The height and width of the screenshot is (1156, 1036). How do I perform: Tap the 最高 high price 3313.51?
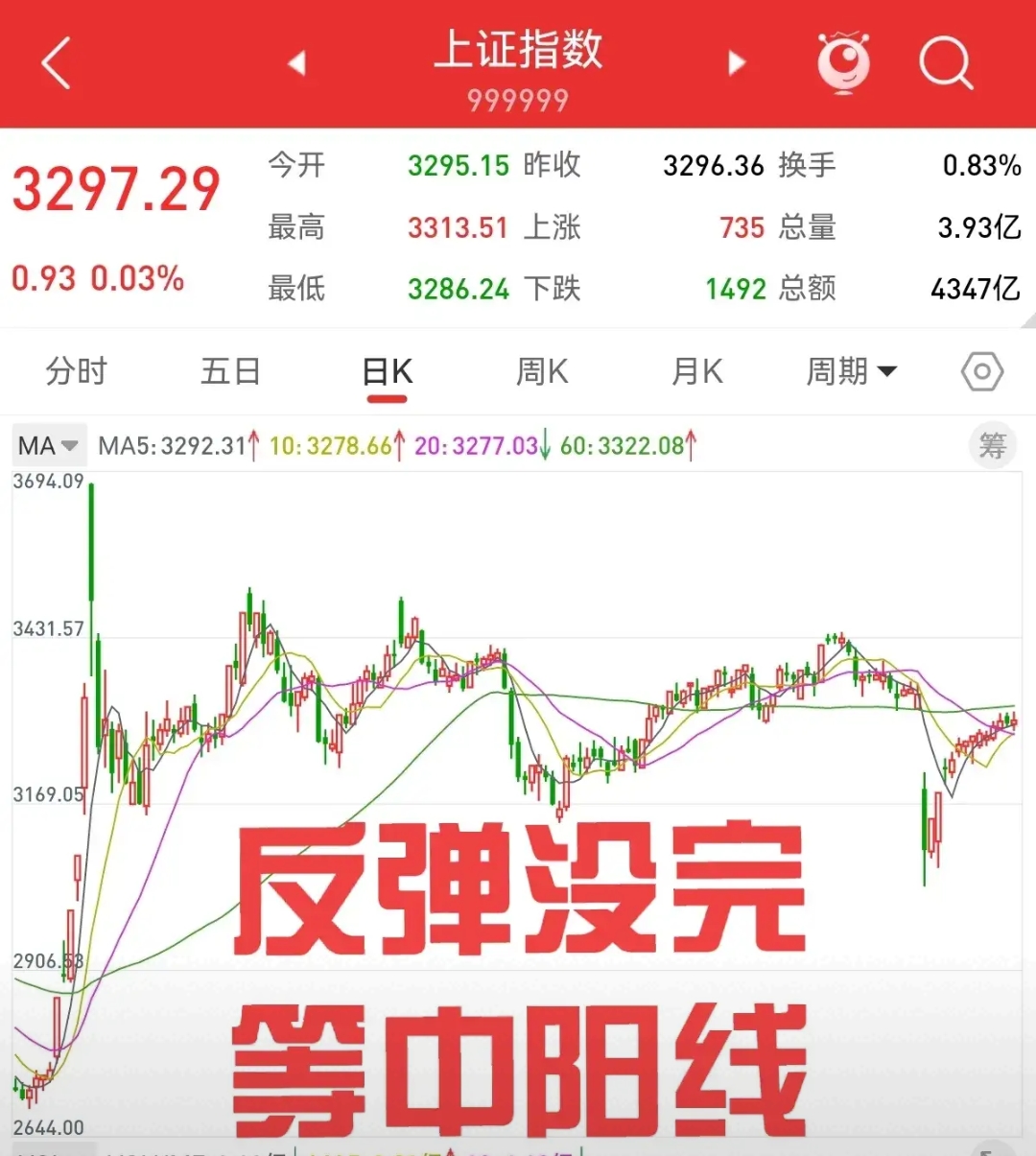458,227
